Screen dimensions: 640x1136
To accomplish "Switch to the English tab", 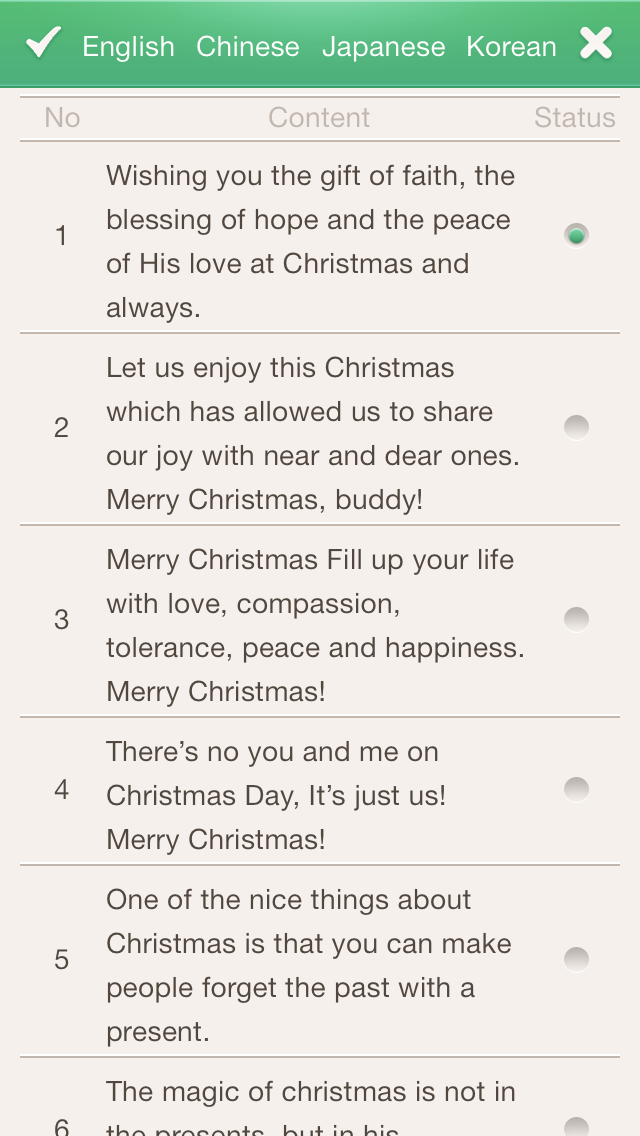I will tap(128, 46).
